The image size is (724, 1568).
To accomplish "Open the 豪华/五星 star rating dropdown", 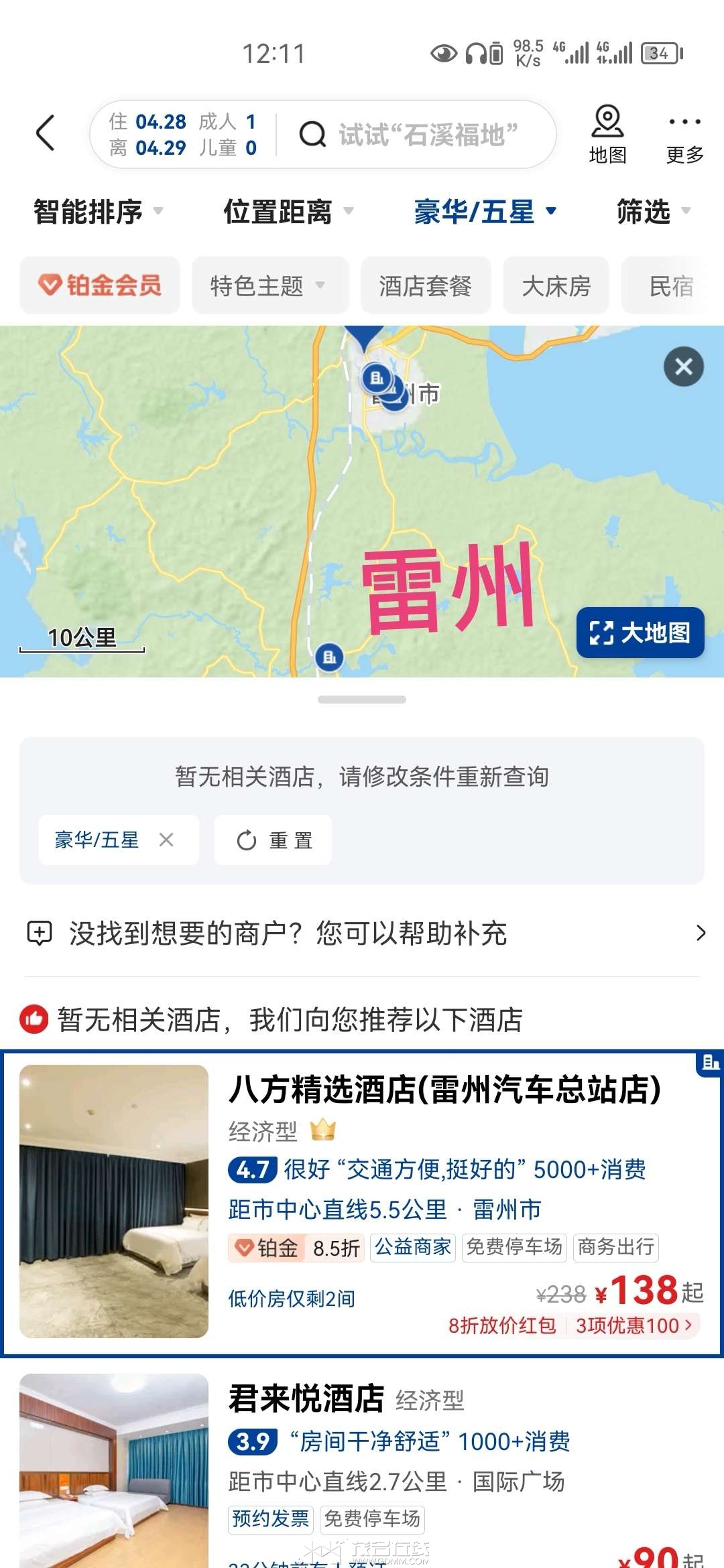I will point(485,211).
